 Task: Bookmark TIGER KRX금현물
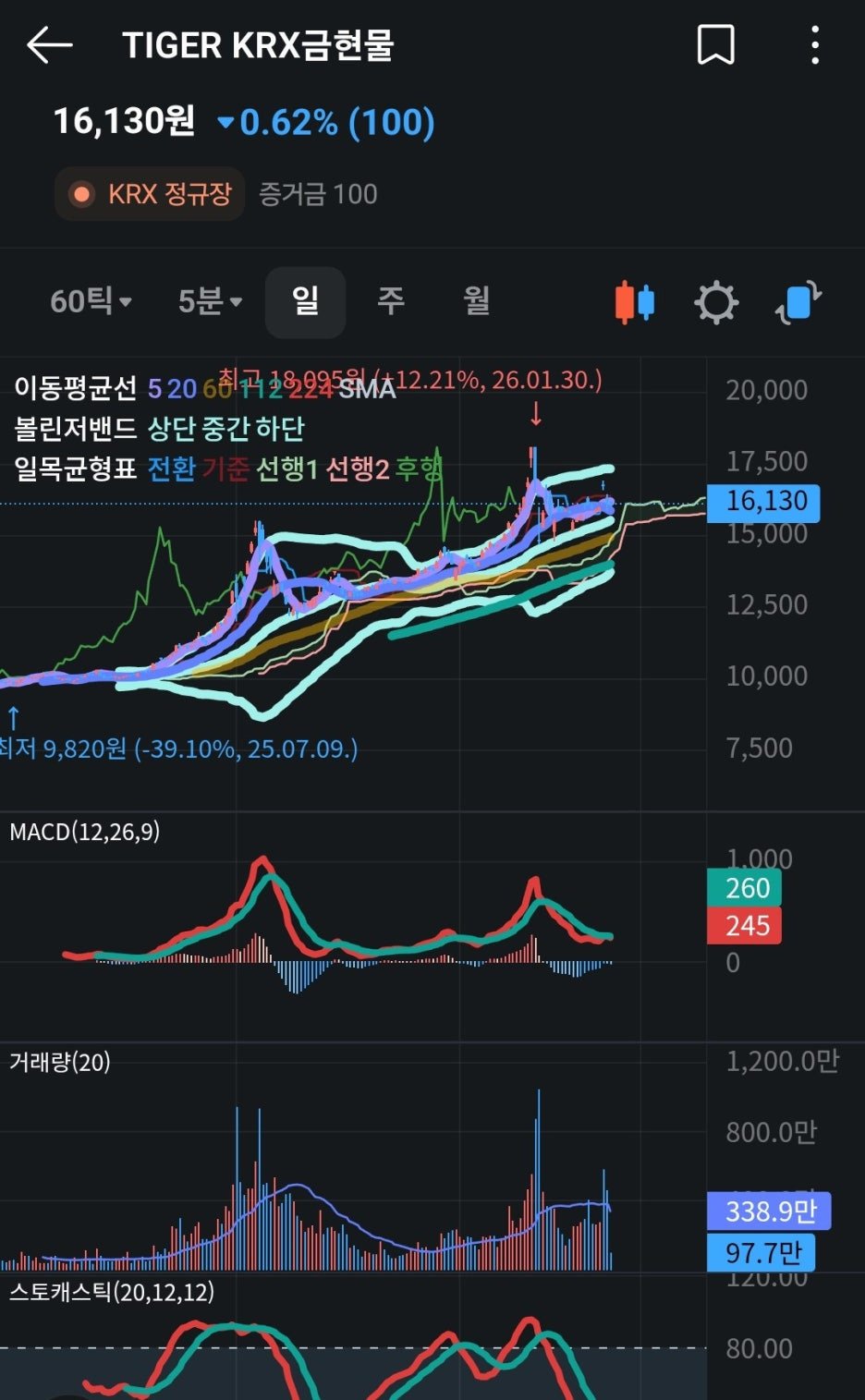[715, 45]
